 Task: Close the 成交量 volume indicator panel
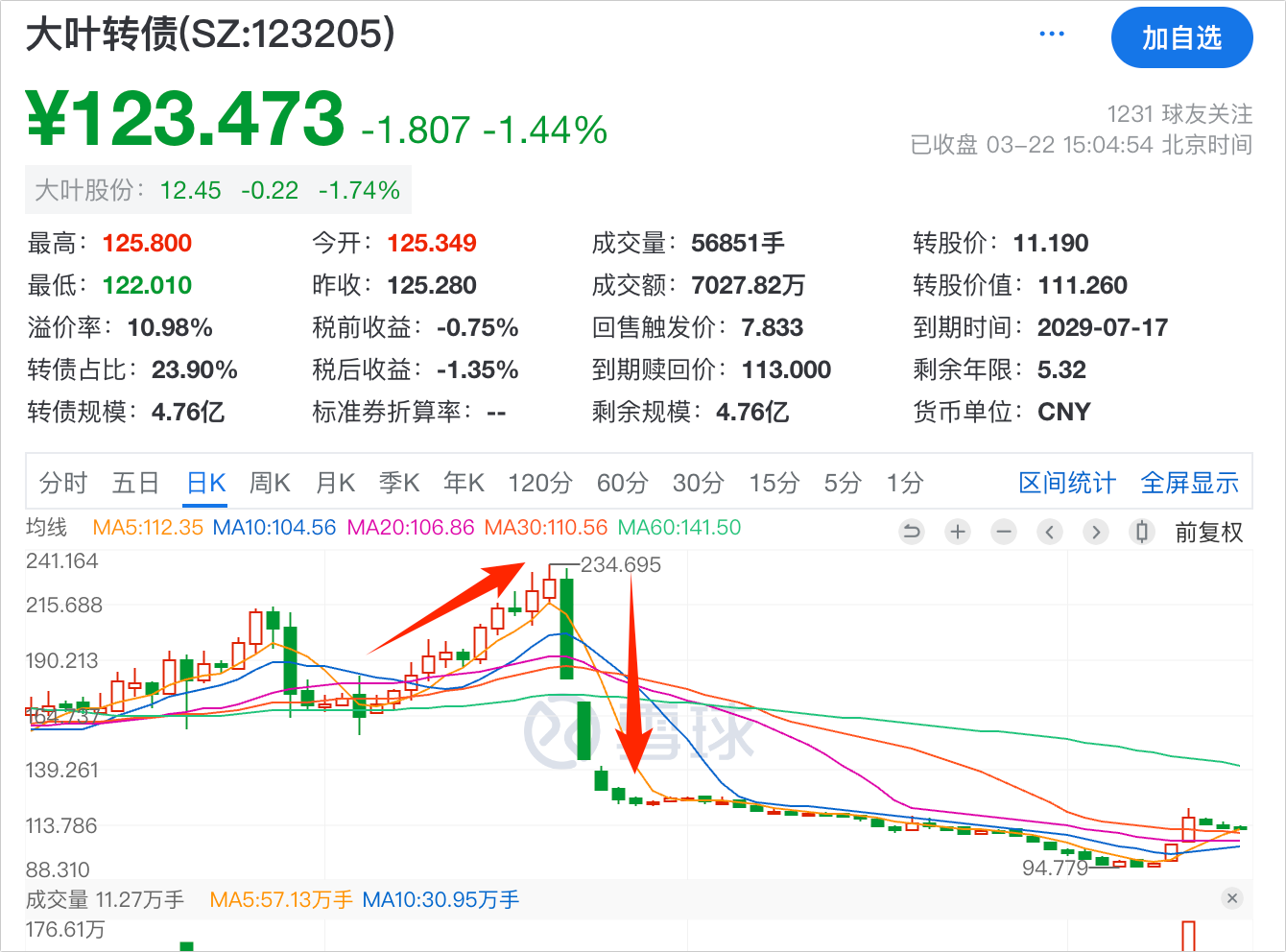pos(1232,899)
